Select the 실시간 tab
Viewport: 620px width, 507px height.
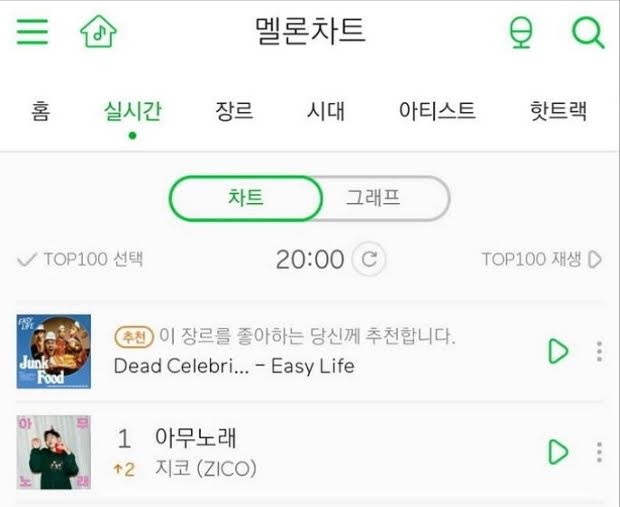click(132, 111)
